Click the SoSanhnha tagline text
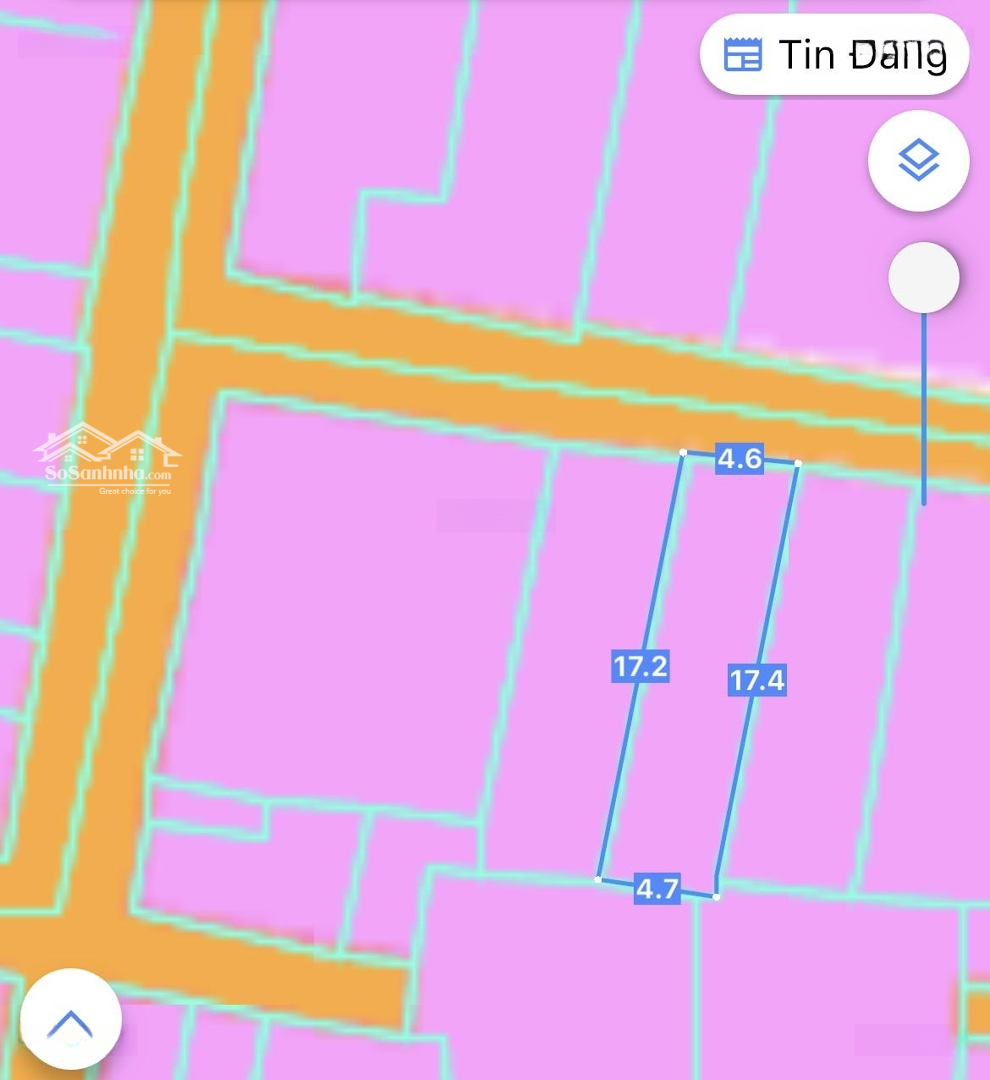The width and height of the screenshot is (990, 1080). 135,491
